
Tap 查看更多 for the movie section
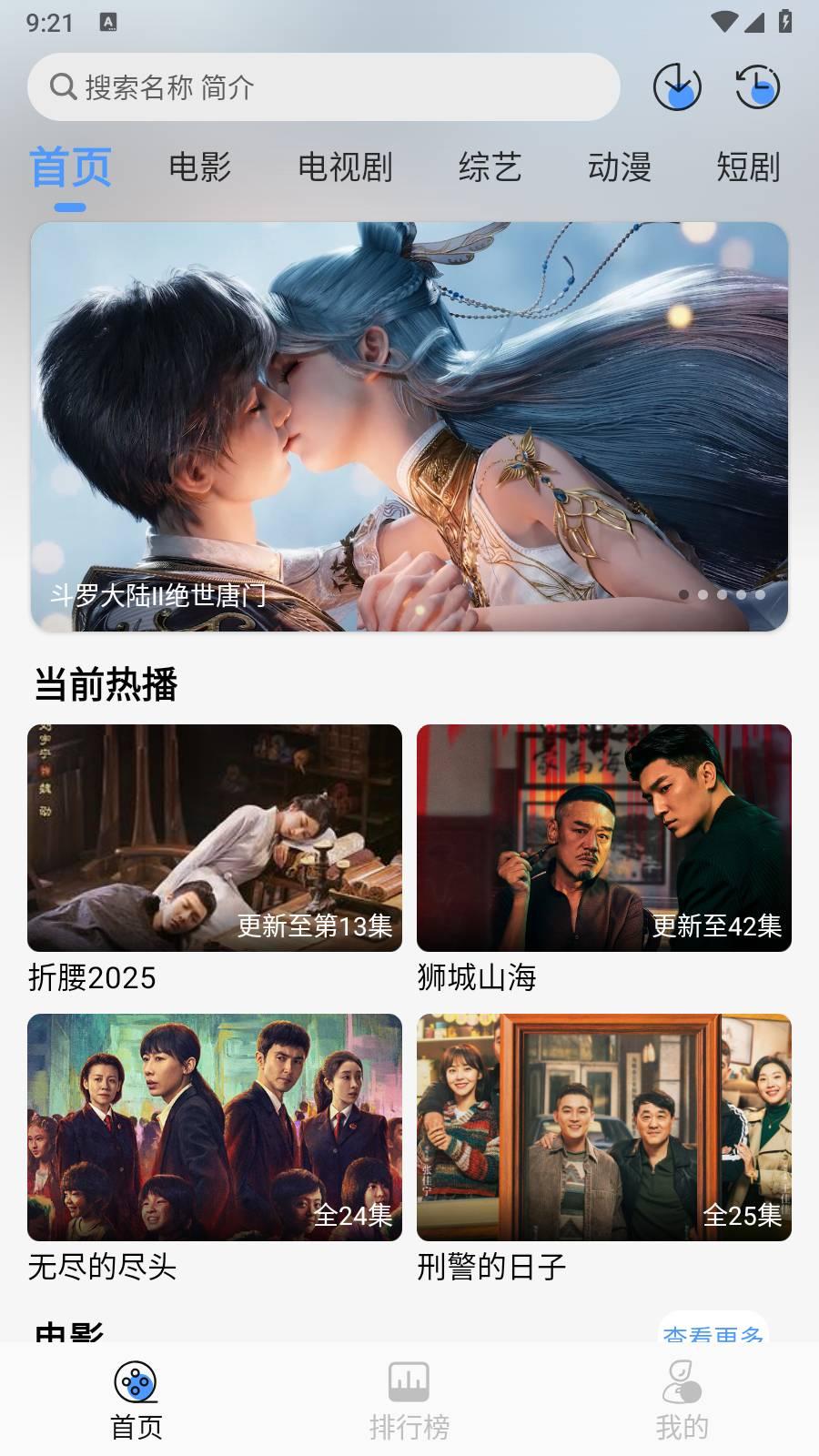(713, 1332)
